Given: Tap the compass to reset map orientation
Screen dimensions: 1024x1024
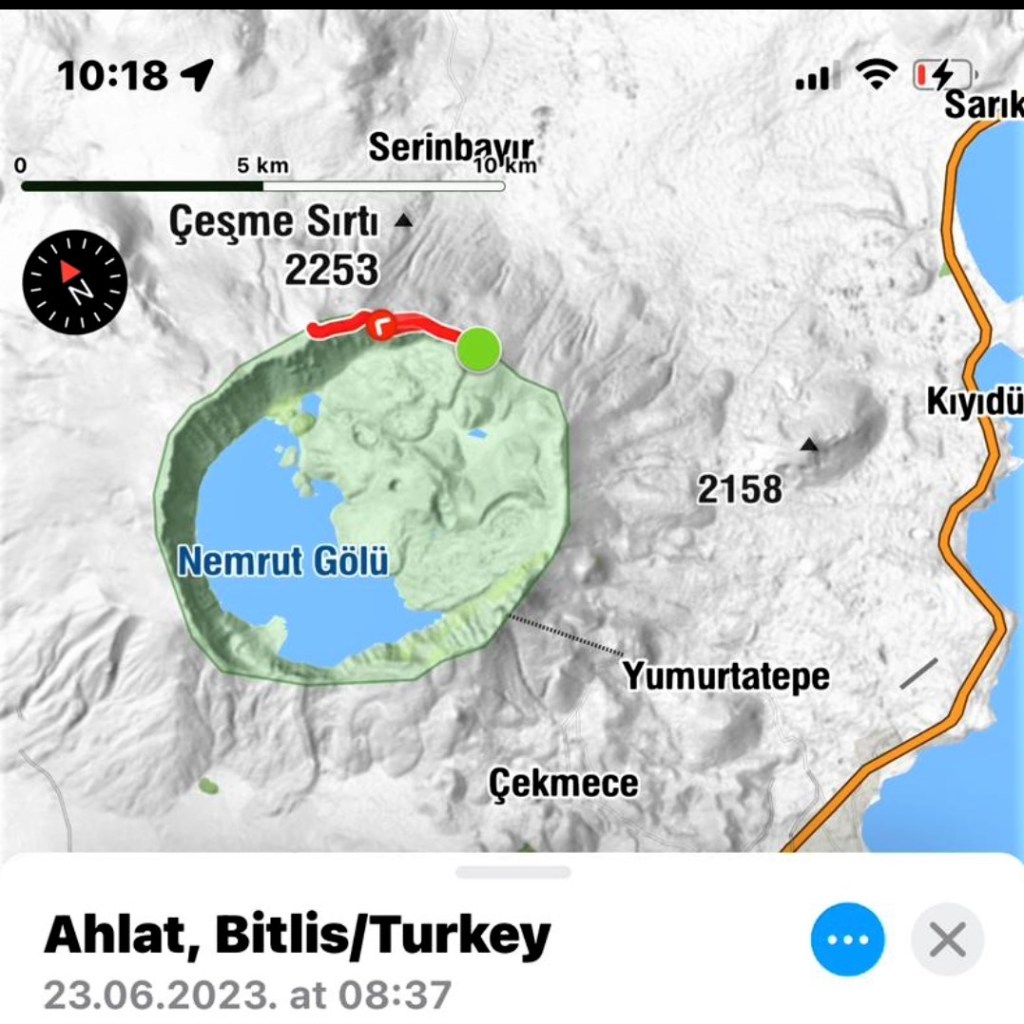Looking at the screenshot, I should click(x=75, y=282).
